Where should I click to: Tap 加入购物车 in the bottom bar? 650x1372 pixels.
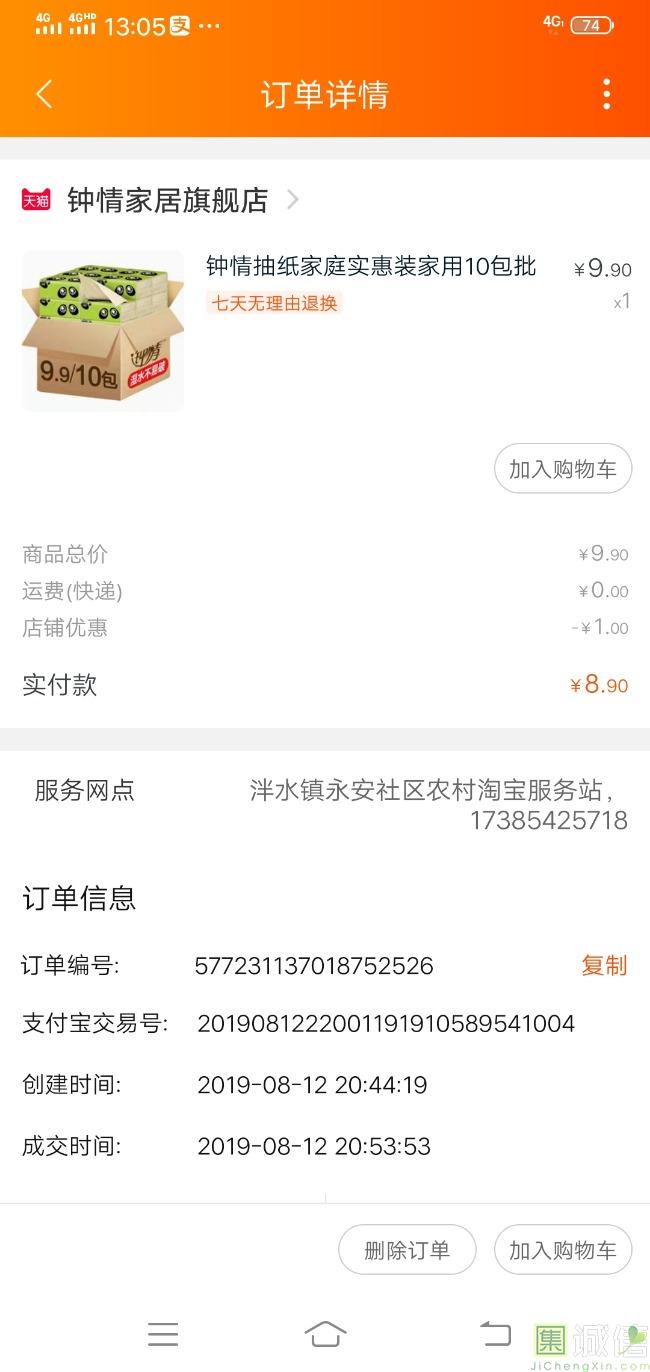[562, 1250]
